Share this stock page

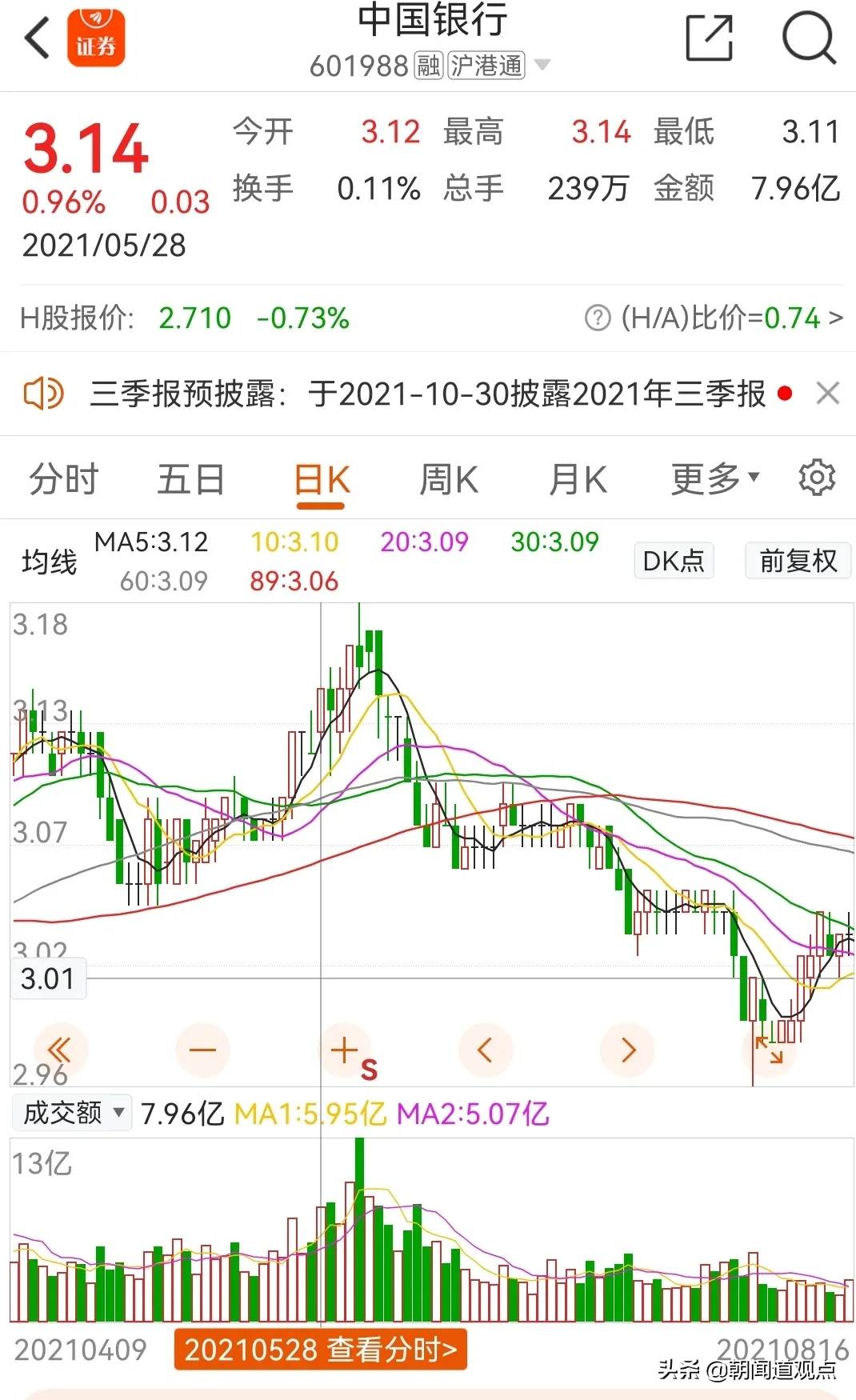pos(709,38)
